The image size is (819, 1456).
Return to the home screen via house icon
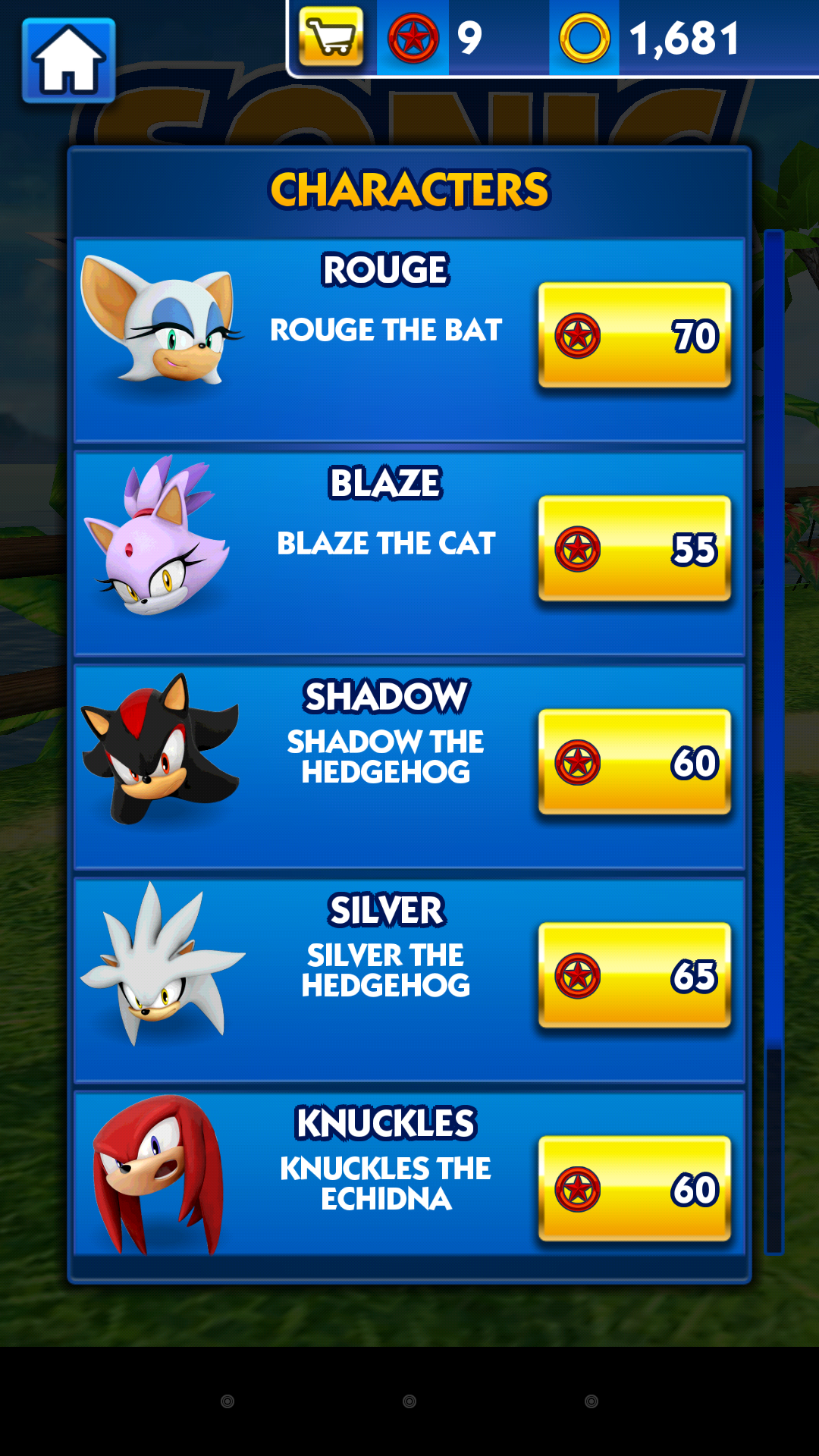69,61
